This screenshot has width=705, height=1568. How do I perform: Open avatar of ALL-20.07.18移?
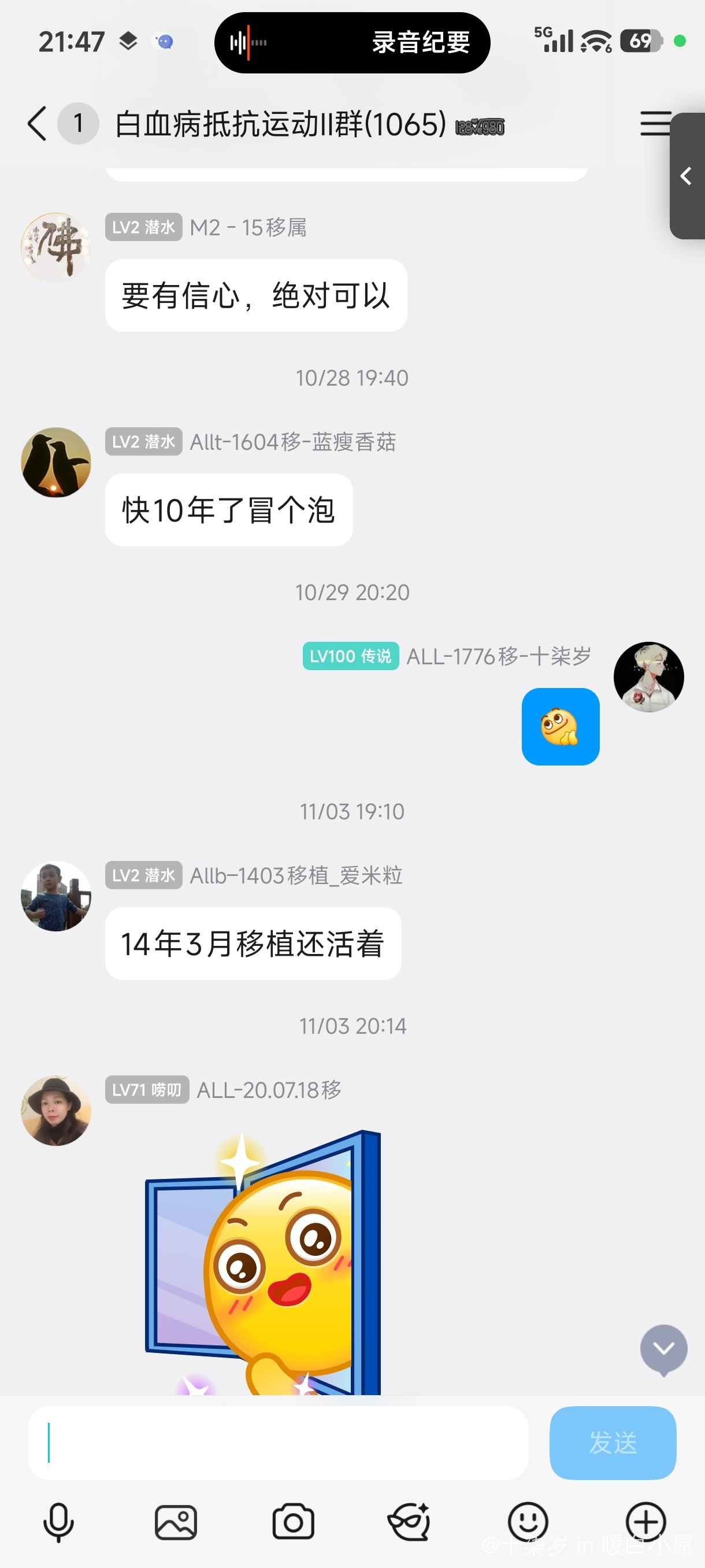pos(56,1110)
